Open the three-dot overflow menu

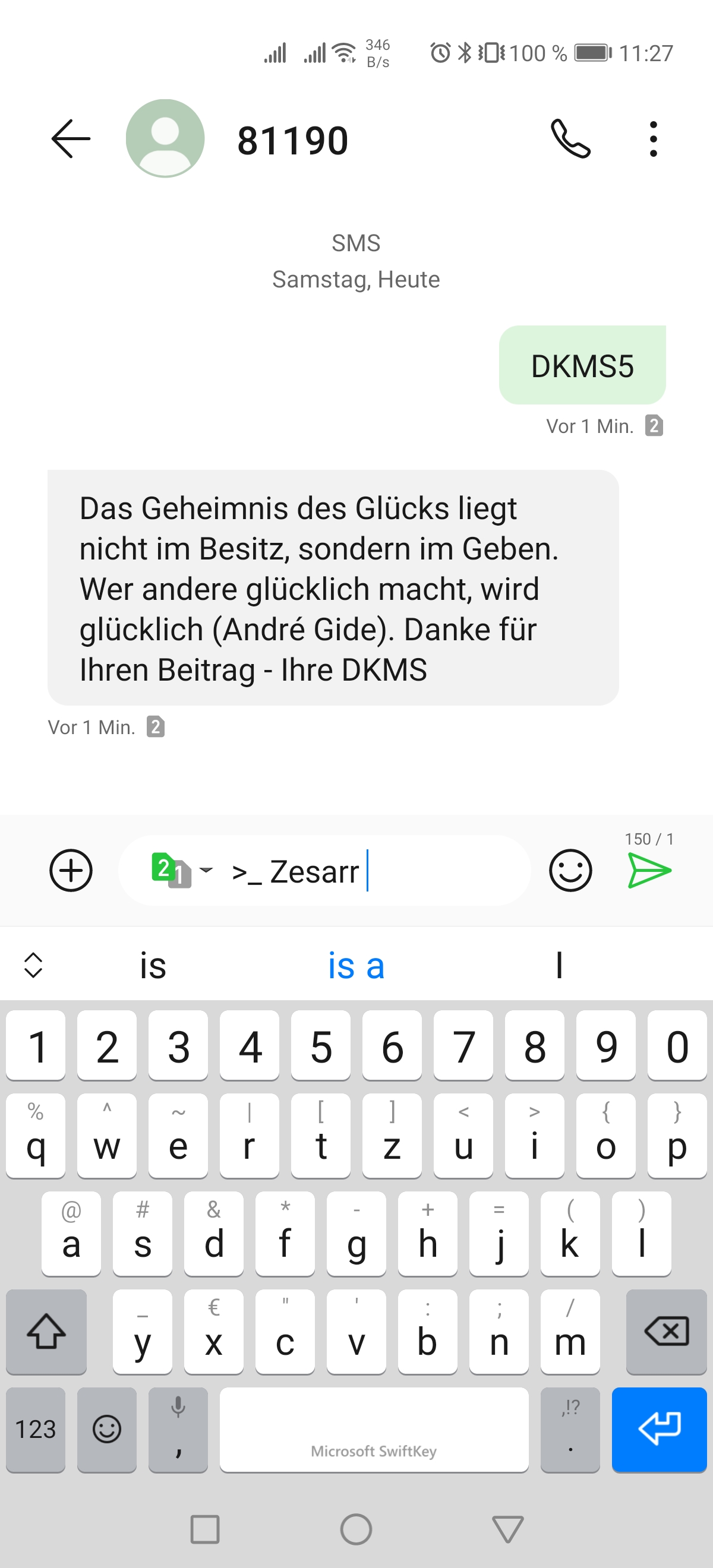pyautogui.click(x=653, y=139)
